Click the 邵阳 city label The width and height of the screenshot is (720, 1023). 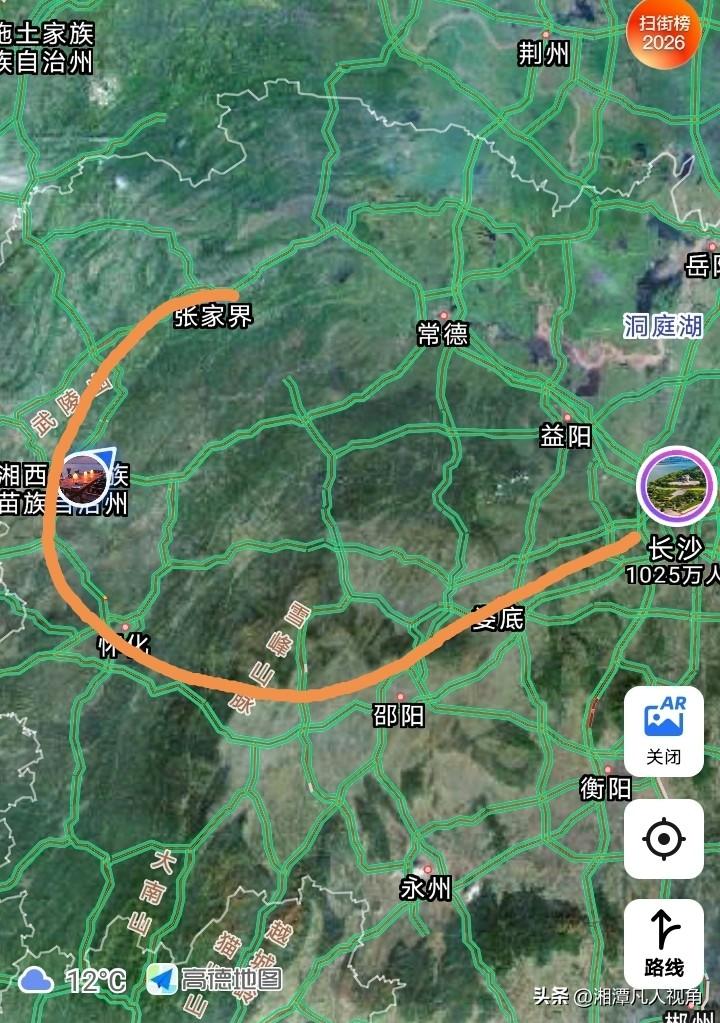[x=401, y=714]
